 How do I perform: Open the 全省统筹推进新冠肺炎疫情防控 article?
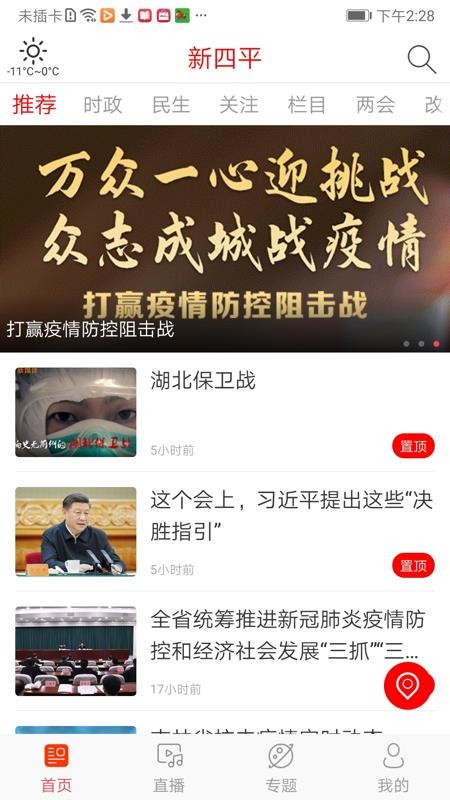(225, 651)
